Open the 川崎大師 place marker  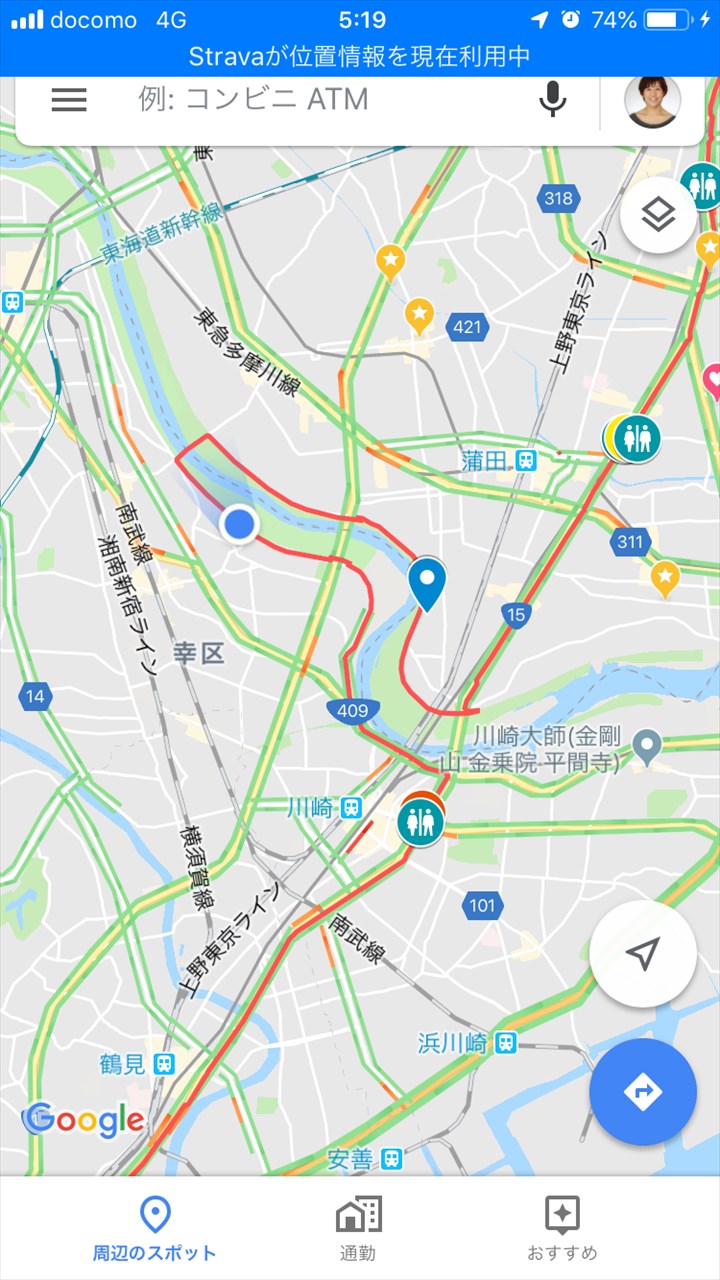click(648, 744)
